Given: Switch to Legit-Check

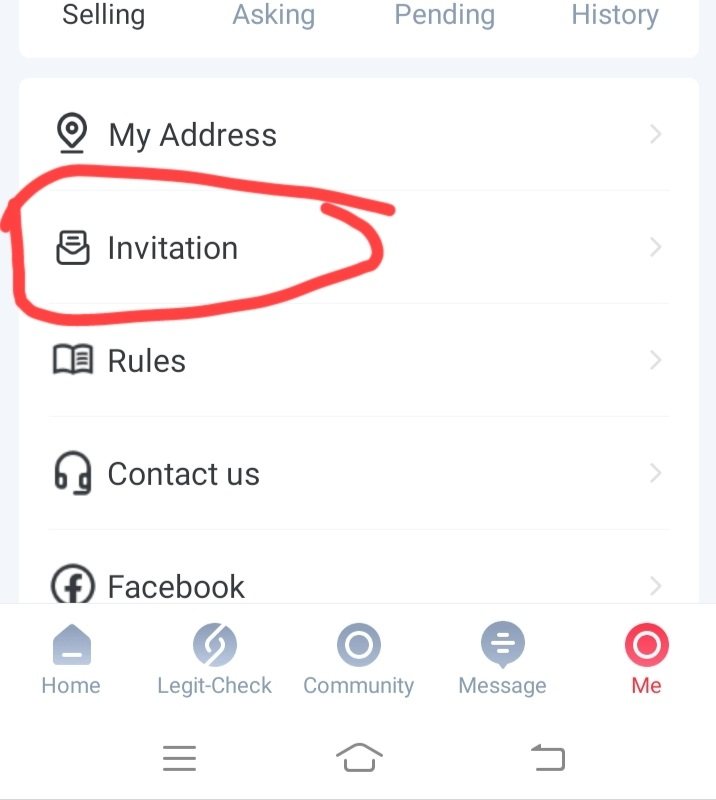Looking at the screenshot, I should (214, 660).
